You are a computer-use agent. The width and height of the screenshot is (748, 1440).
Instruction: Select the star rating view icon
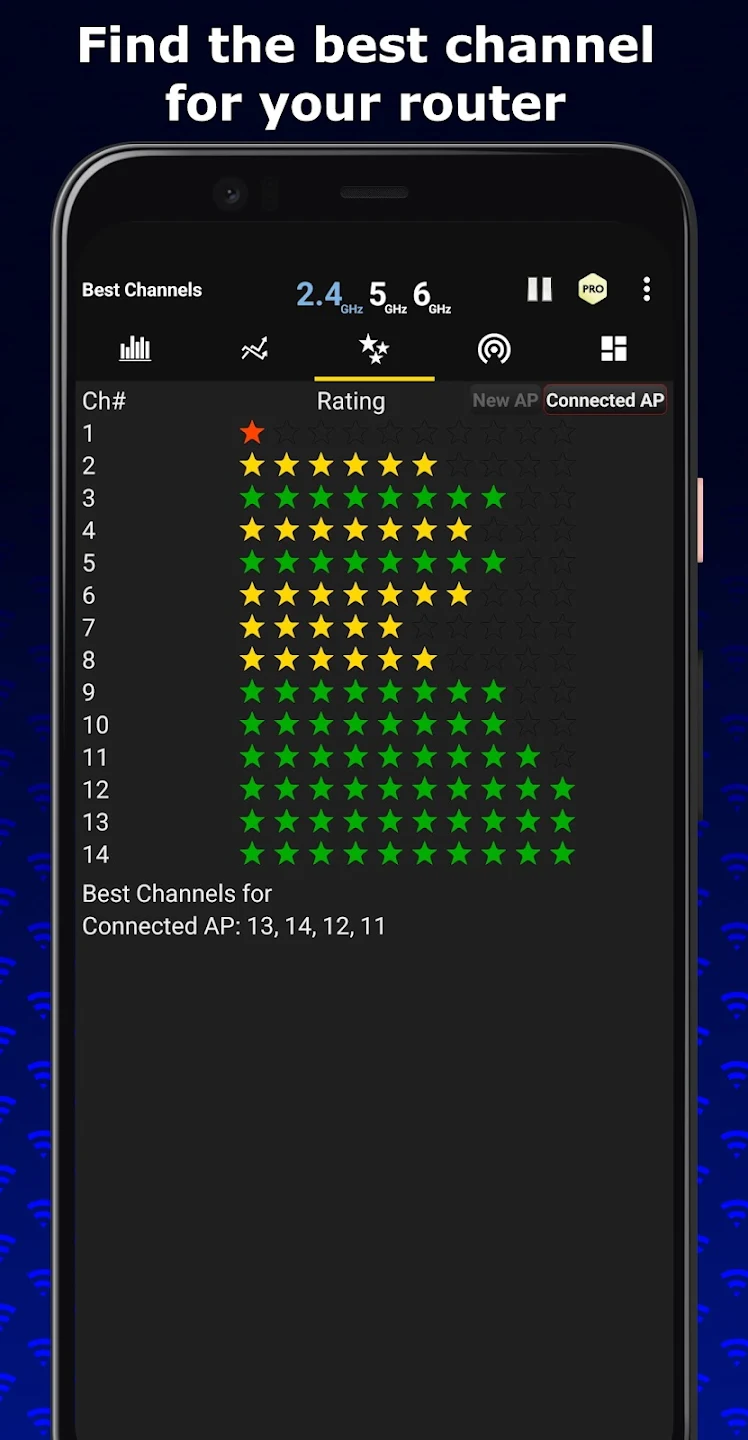click(x=374, y=349)
